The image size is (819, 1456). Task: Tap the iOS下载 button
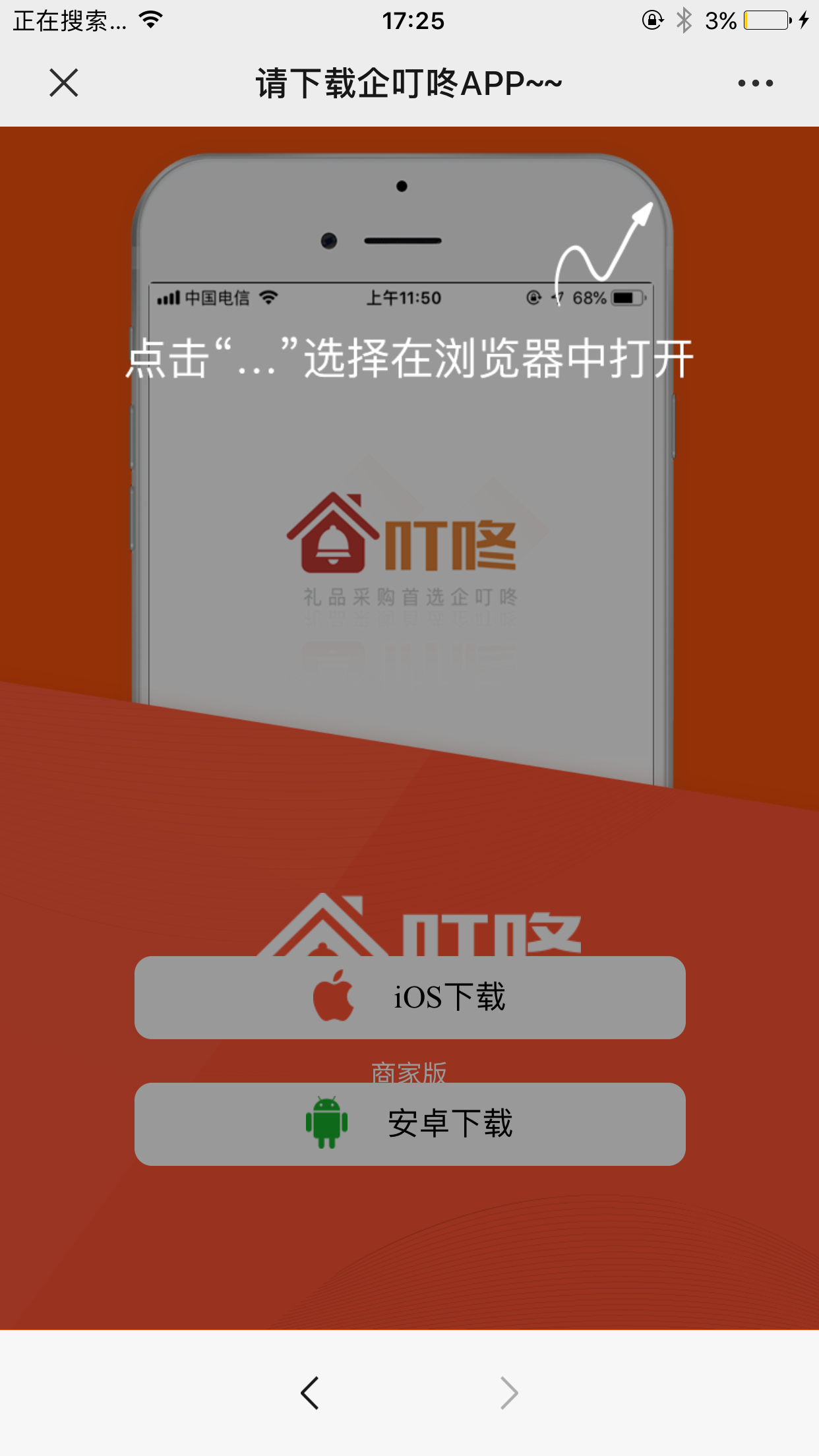pyautogui.click(x=409, y=997)
